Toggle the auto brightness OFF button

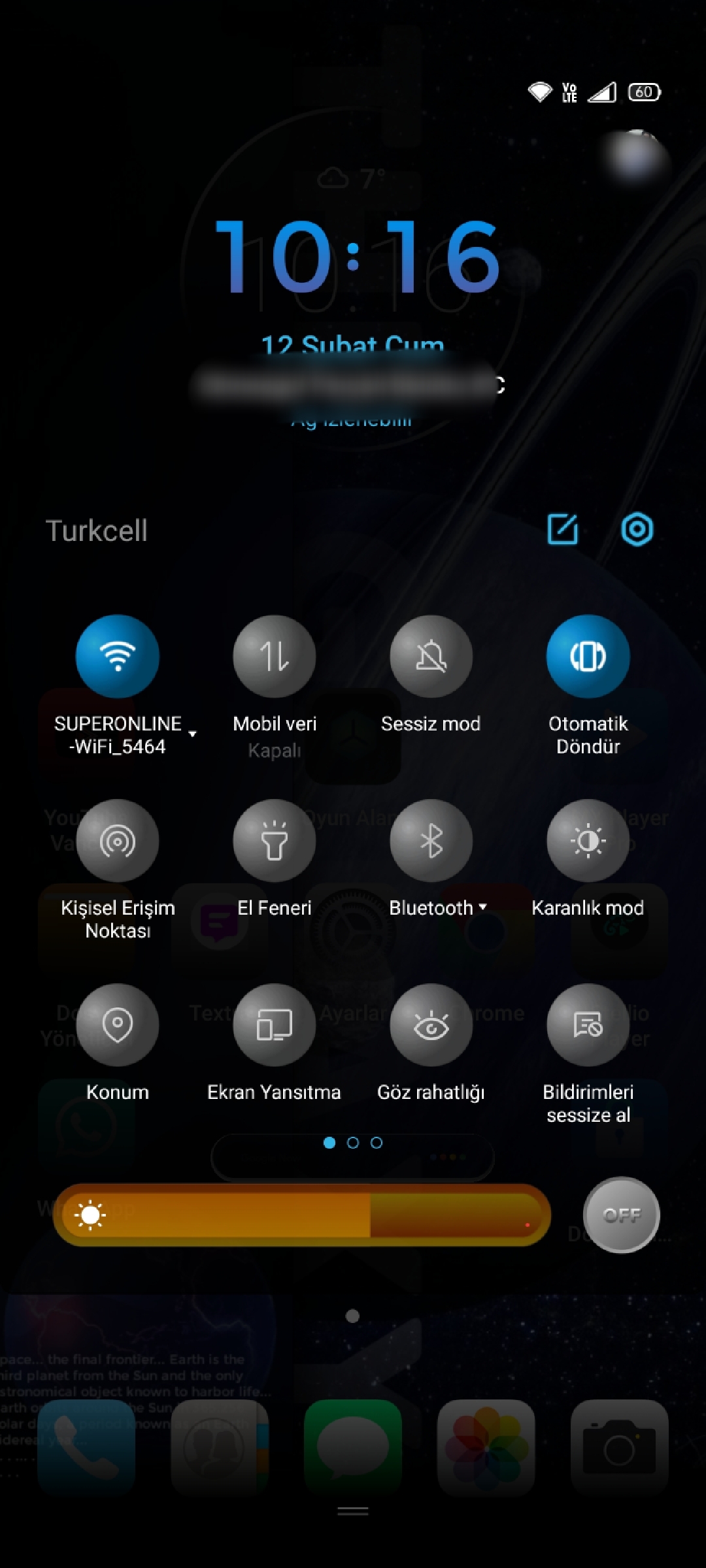622,1215
